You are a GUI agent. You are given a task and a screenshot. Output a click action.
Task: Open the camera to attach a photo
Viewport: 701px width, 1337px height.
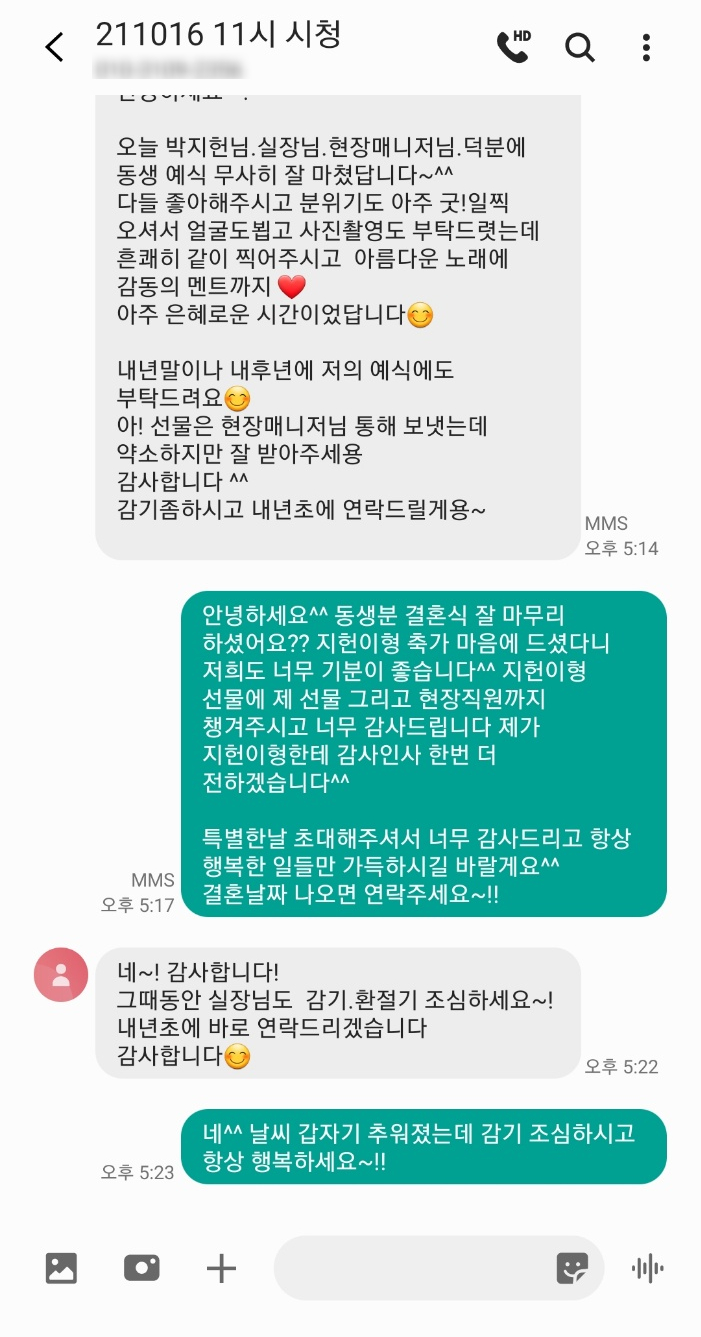pyautogui.click(x=141, y=1268)
